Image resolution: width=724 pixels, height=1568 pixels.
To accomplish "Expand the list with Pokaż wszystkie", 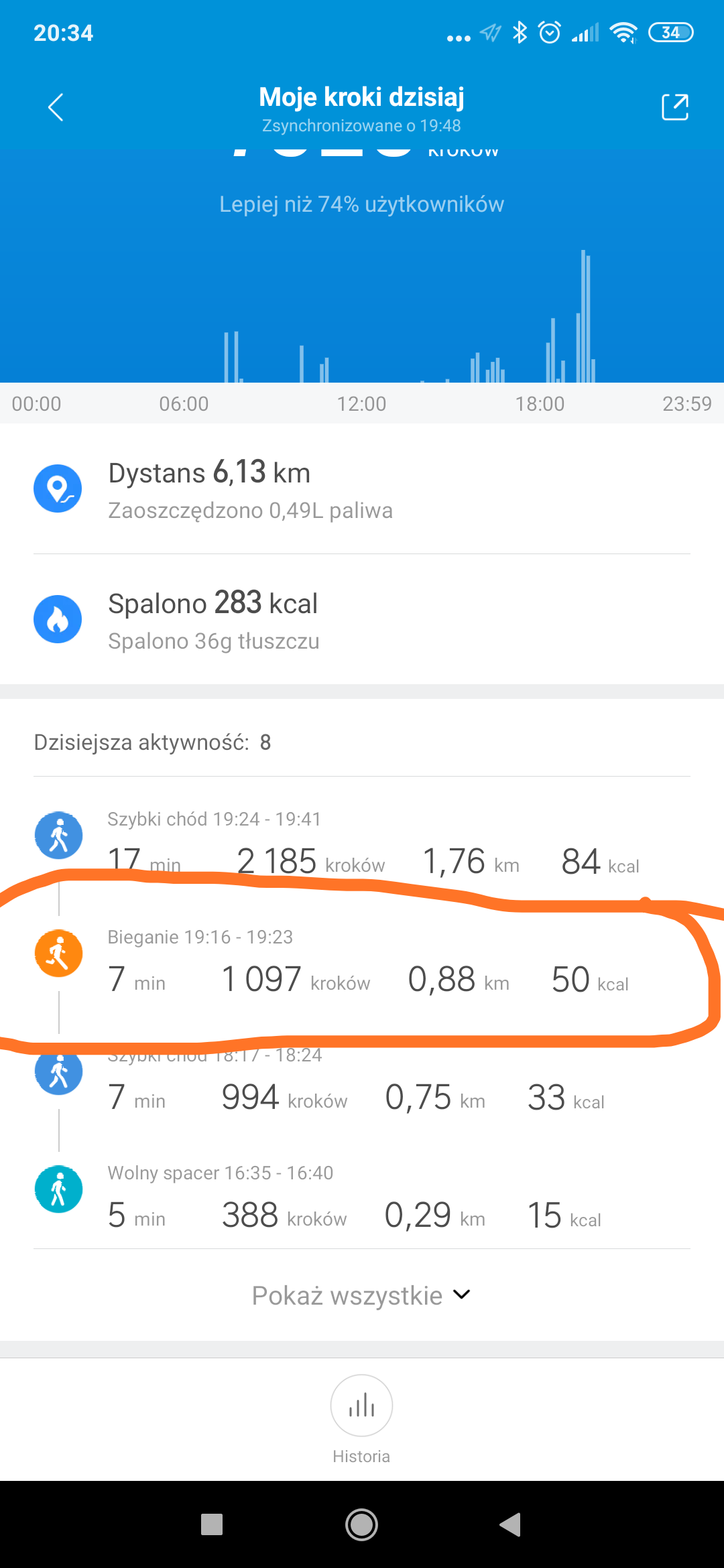I will click(x=362, y=1296).
